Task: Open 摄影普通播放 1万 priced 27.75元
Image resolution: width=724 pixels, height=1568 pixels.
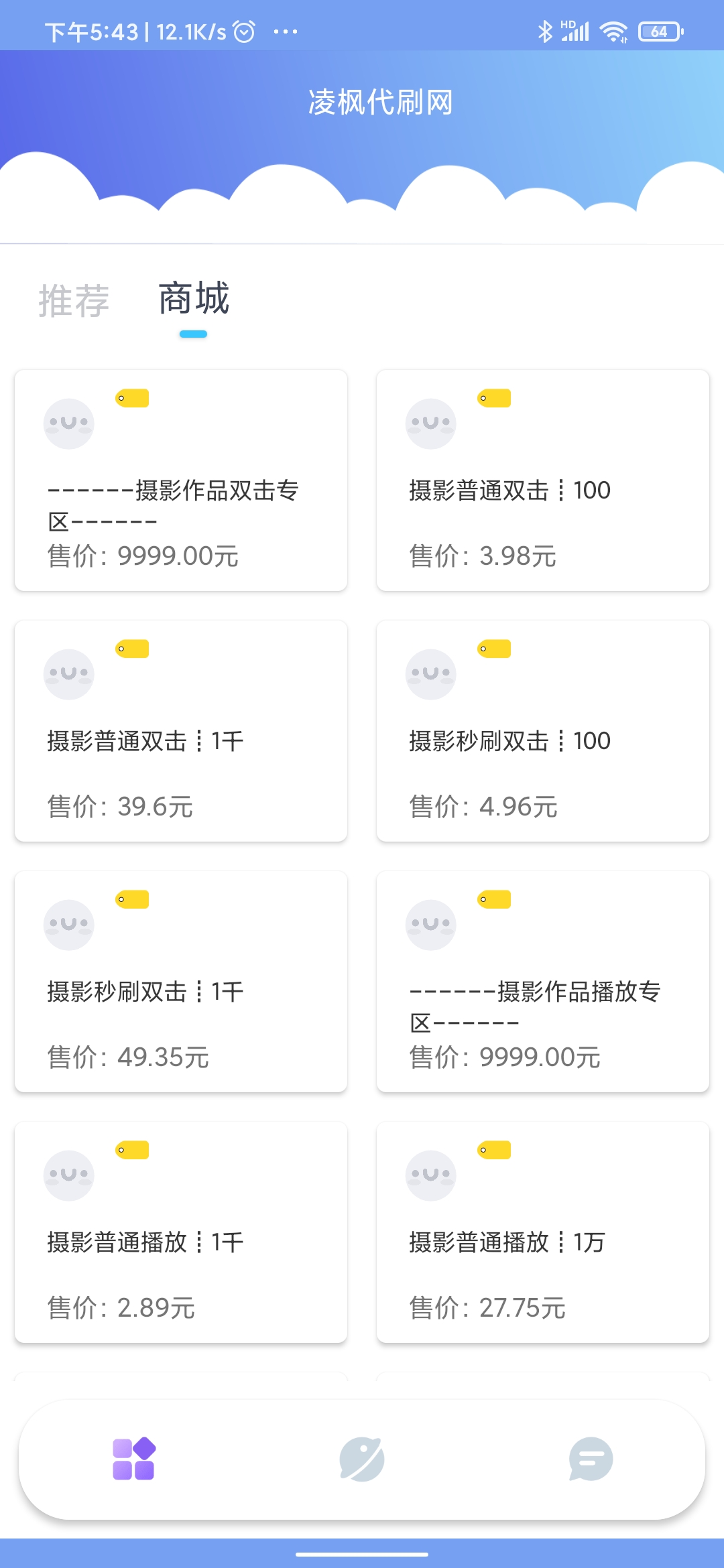Action: coord(543,1232)
